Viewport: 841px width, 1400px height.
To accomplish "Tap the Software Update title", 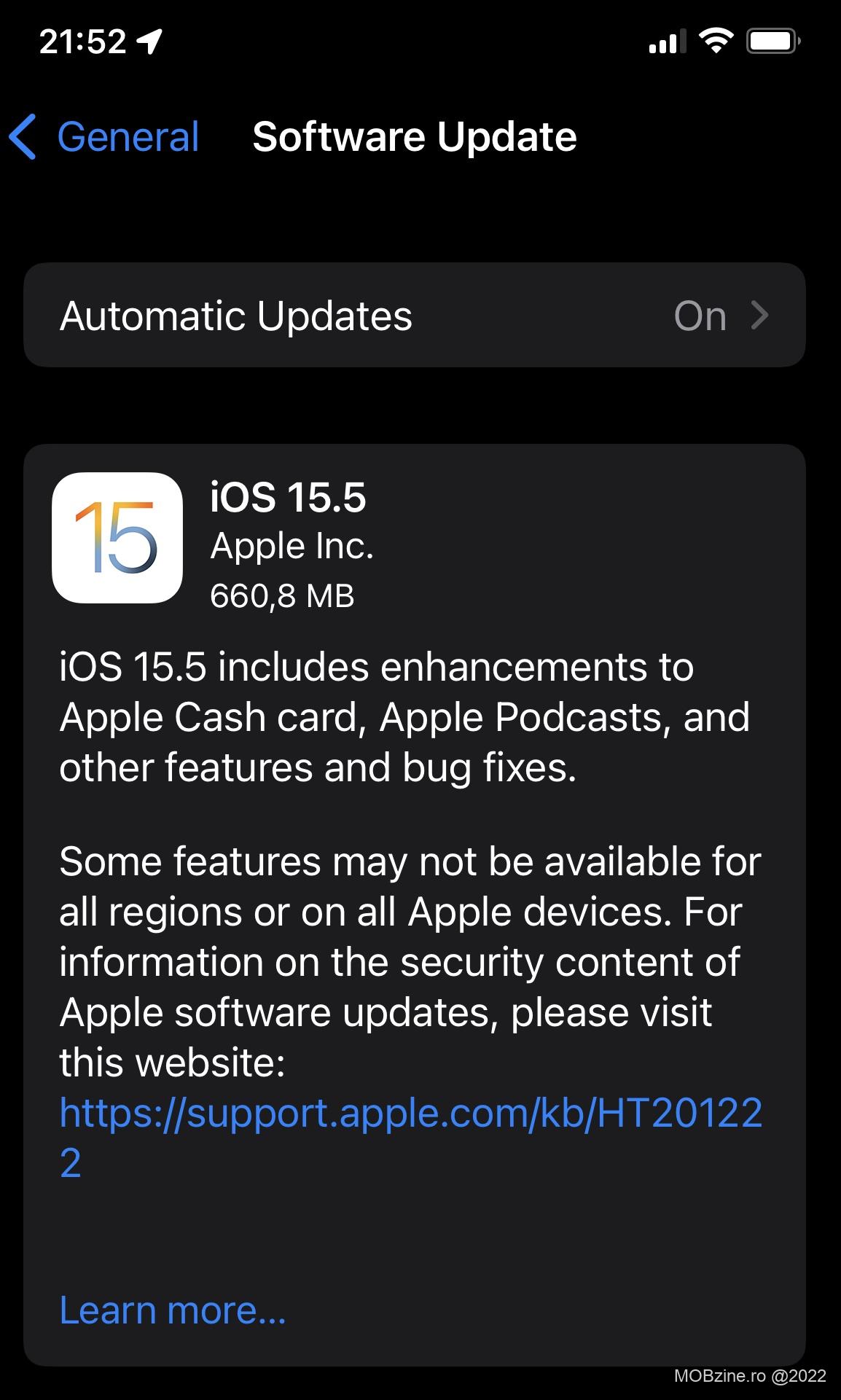I will coord(414,137).
